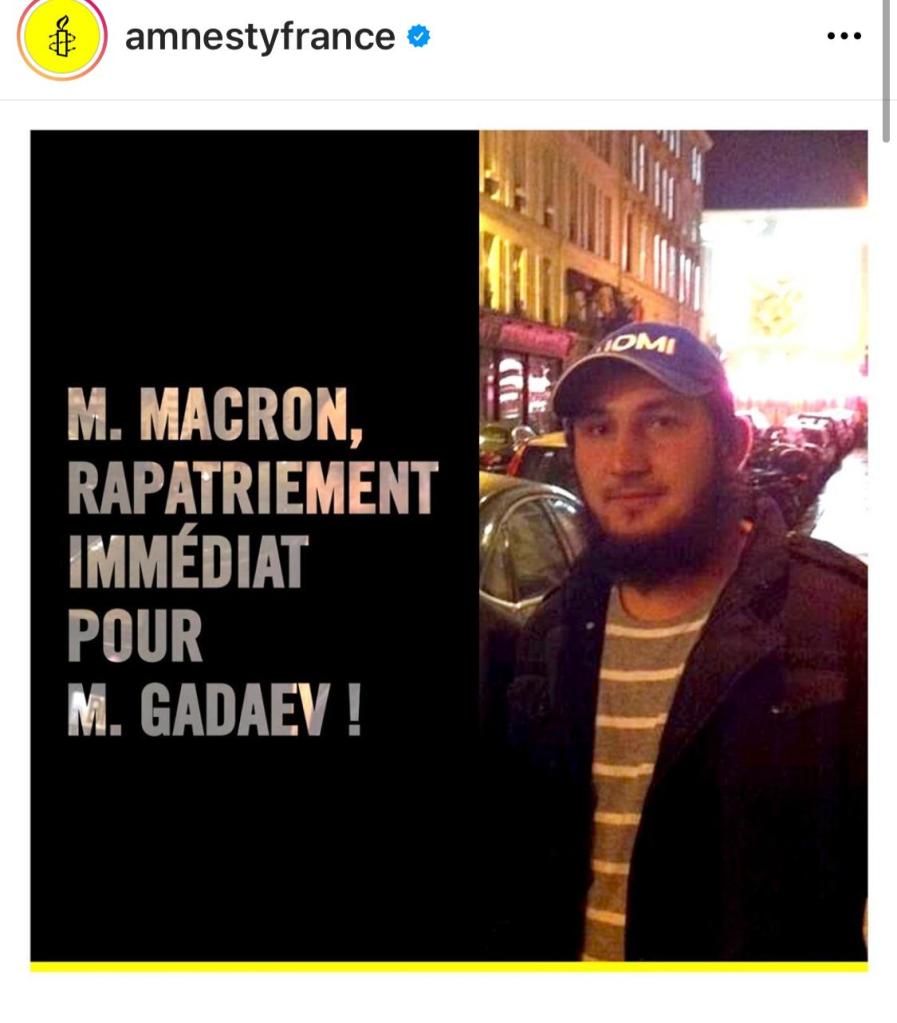Open the M. Gadaev post image
The height and width of the screenshot is (1023, 897).
pos(449,546)
